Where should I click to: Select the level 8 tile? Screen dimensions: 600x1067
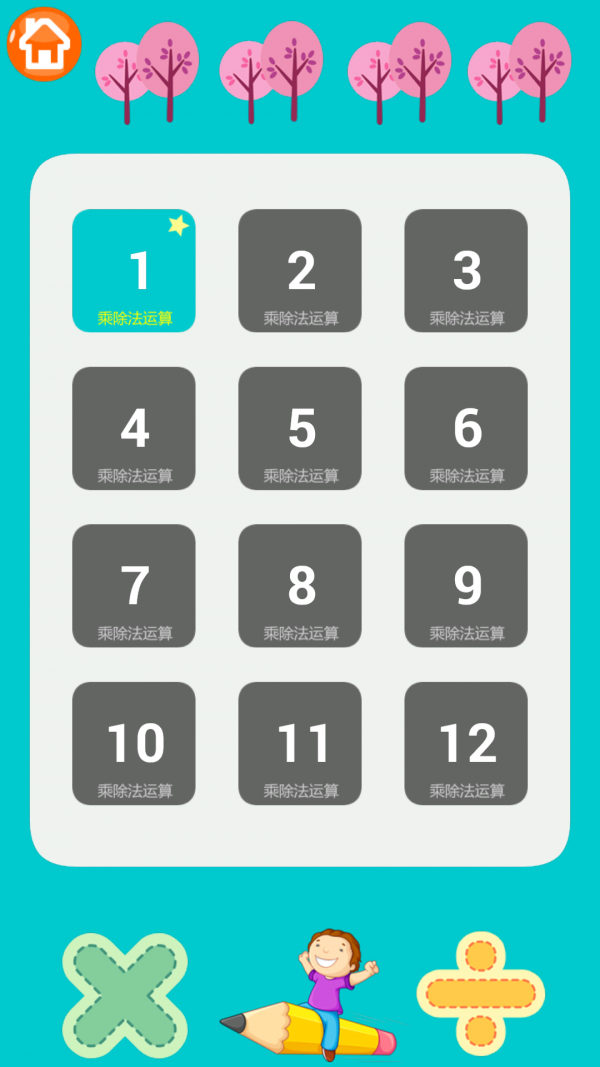tap(300, 586)
